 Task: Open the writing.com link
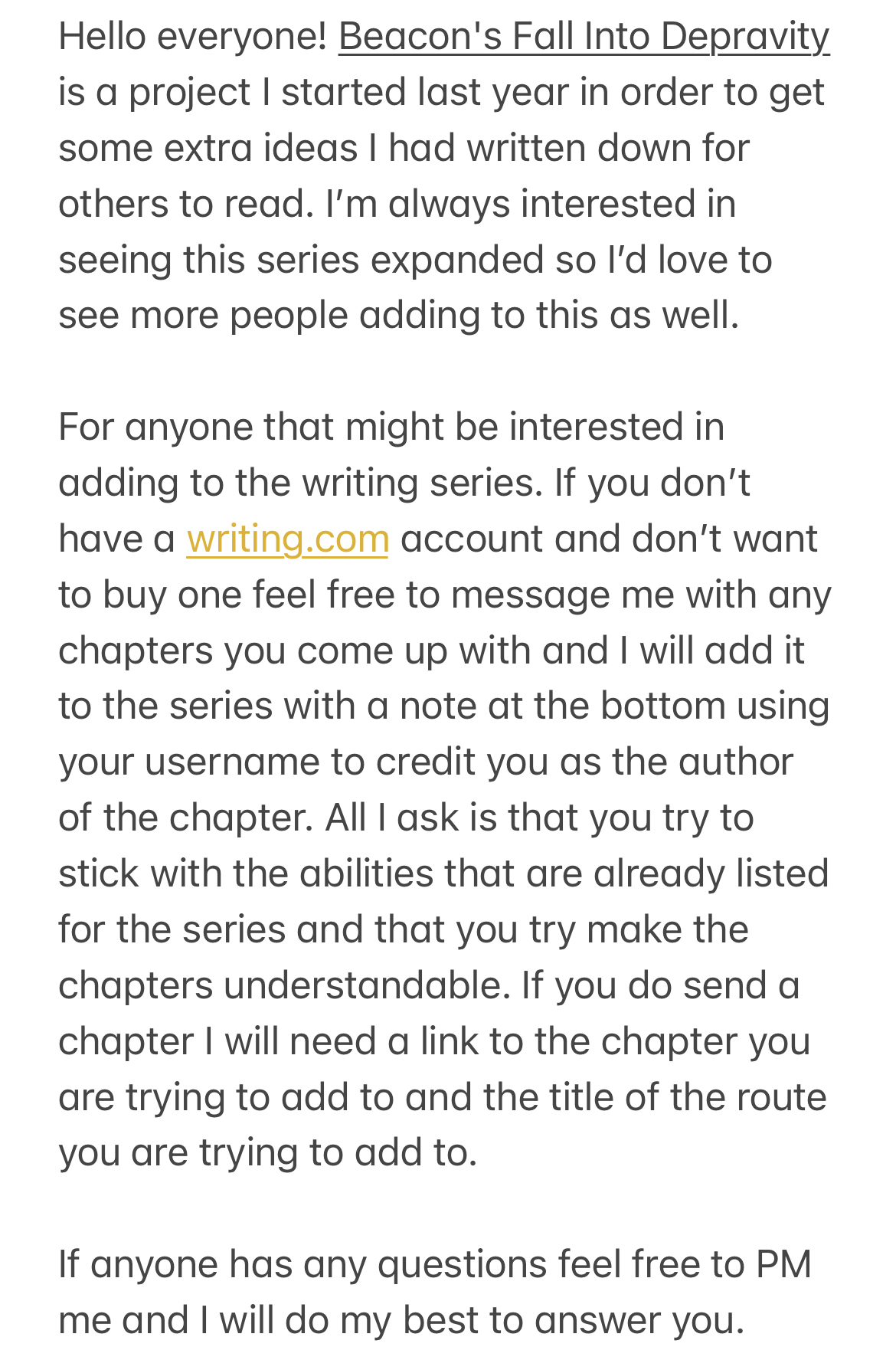tap(288, 539)
